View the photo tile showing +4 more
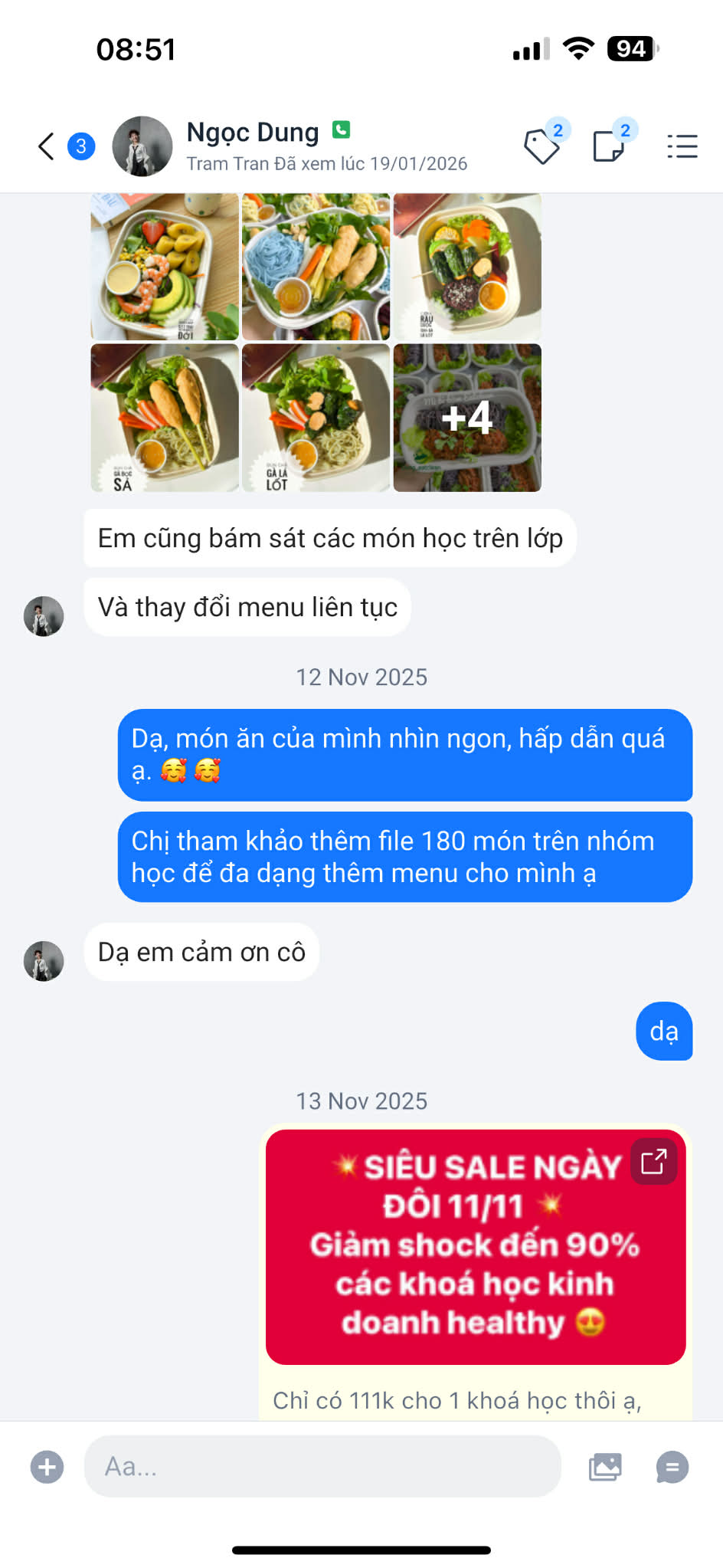The width and height of the screenshot is (723, 1568). pyautogui.click(x=467, y=418)
